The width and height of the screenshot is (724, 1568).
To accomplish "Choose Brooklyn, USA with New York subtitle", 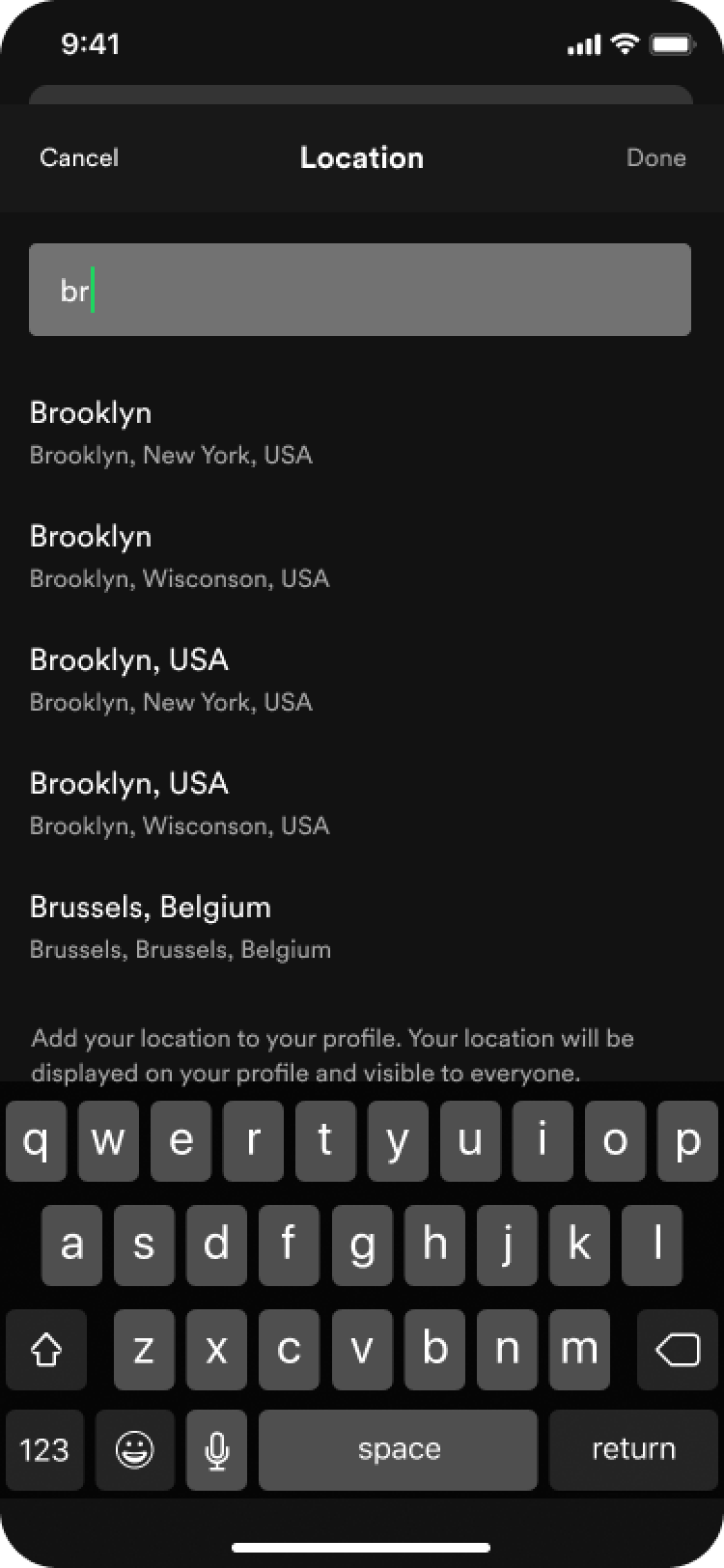I will pos(171,679).
